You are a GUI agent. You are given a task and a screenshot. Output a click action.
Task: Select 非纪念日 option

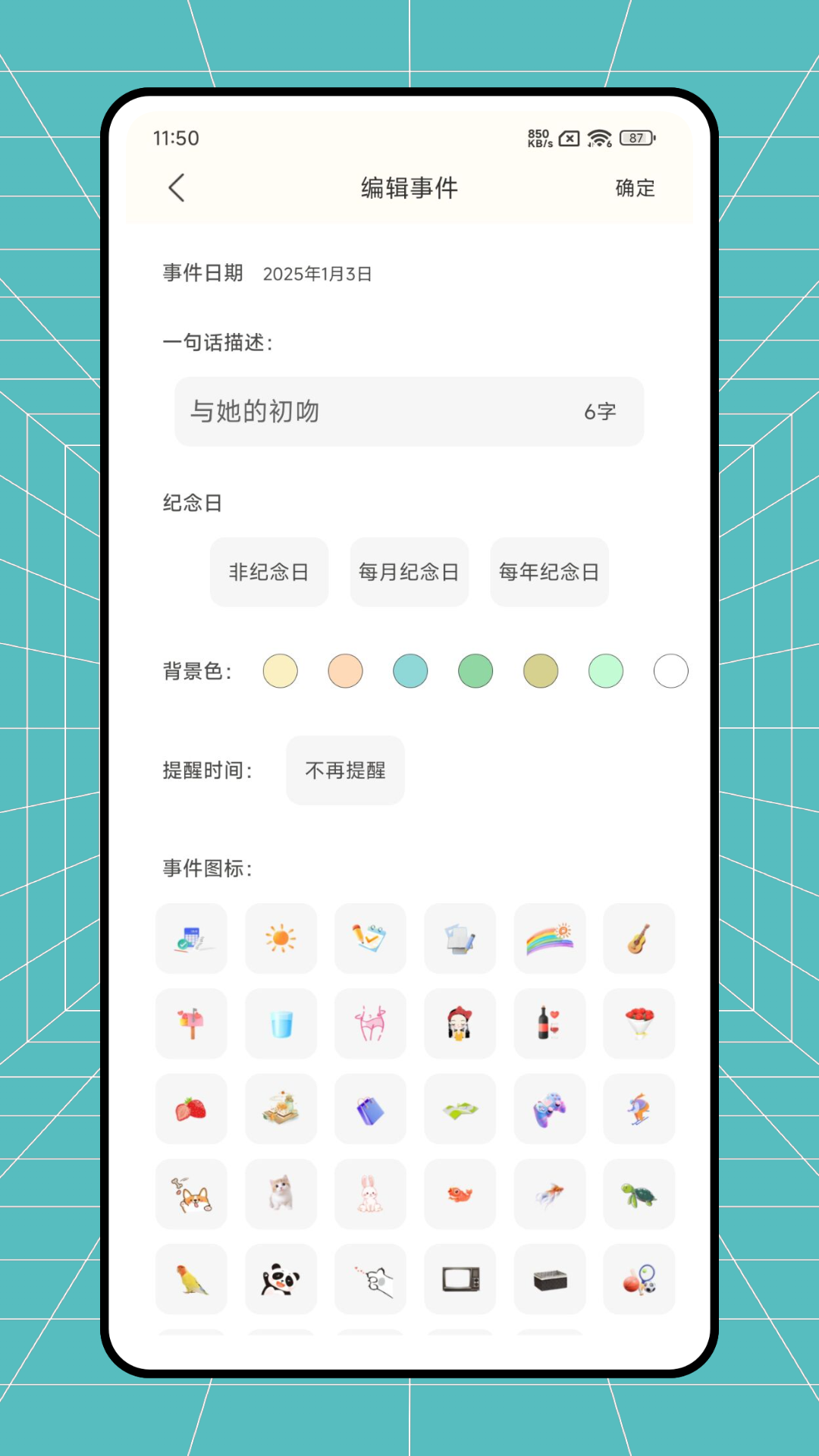pyautogui.click(x=269, y=572)
